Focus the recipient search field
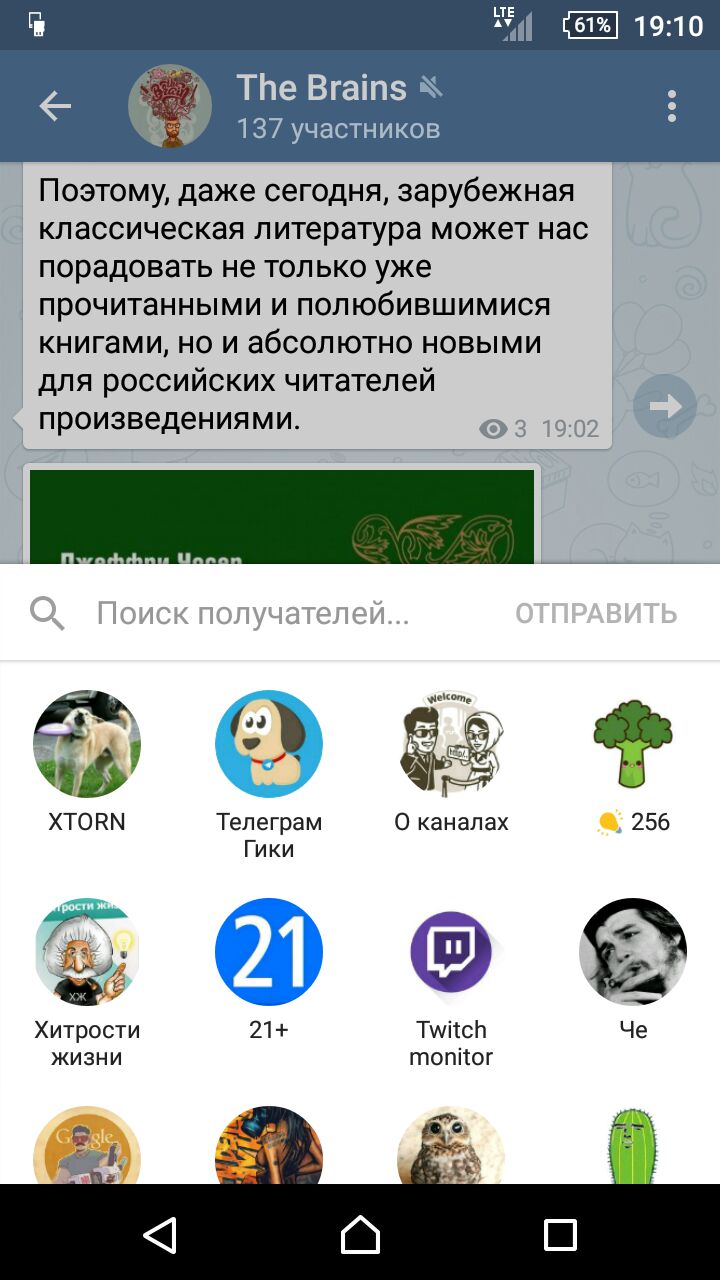 (290, 613)
